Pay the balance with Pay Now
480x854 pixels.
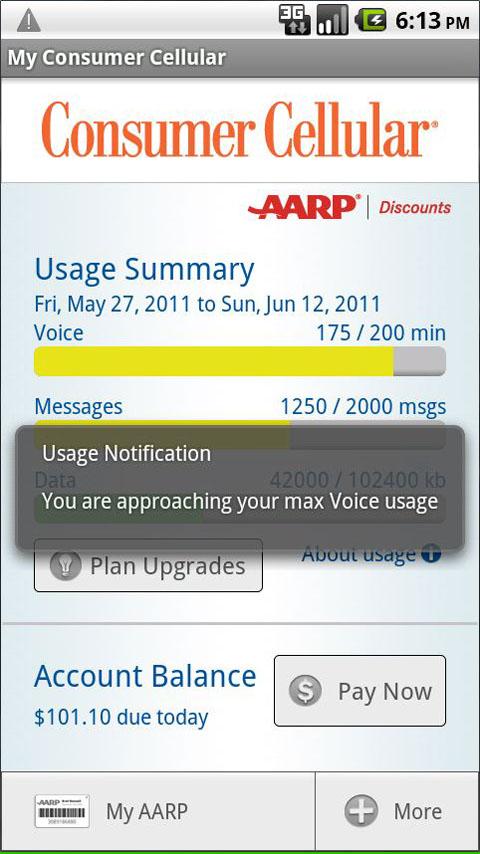tap(360, 691)
